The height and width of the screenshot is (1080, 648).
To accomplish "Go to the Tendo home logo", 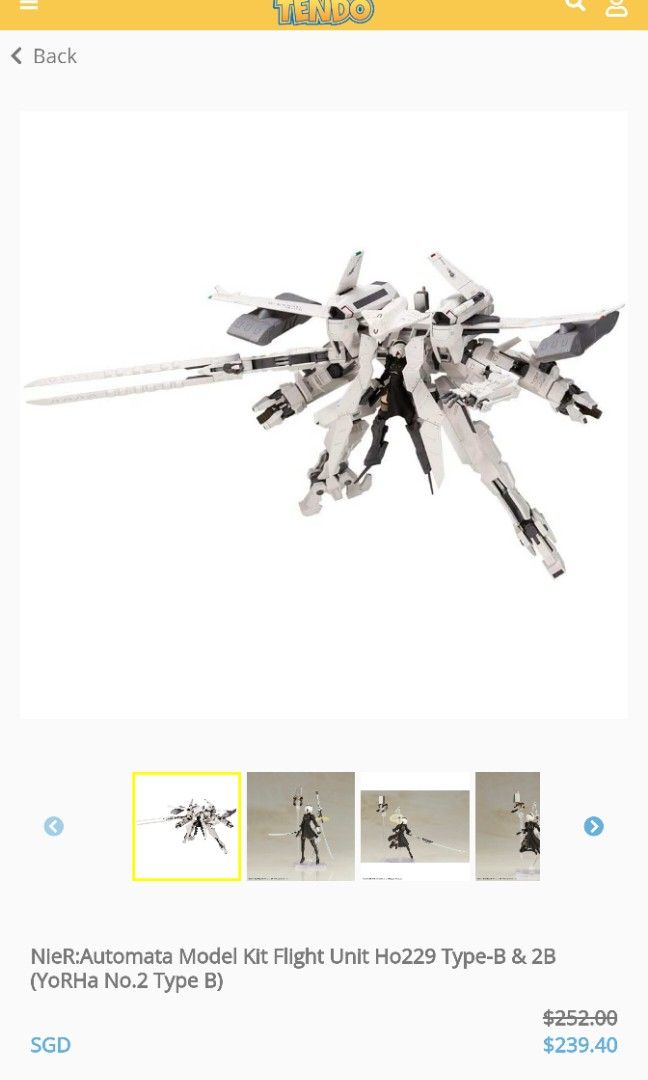I will (x=324, y=10).
